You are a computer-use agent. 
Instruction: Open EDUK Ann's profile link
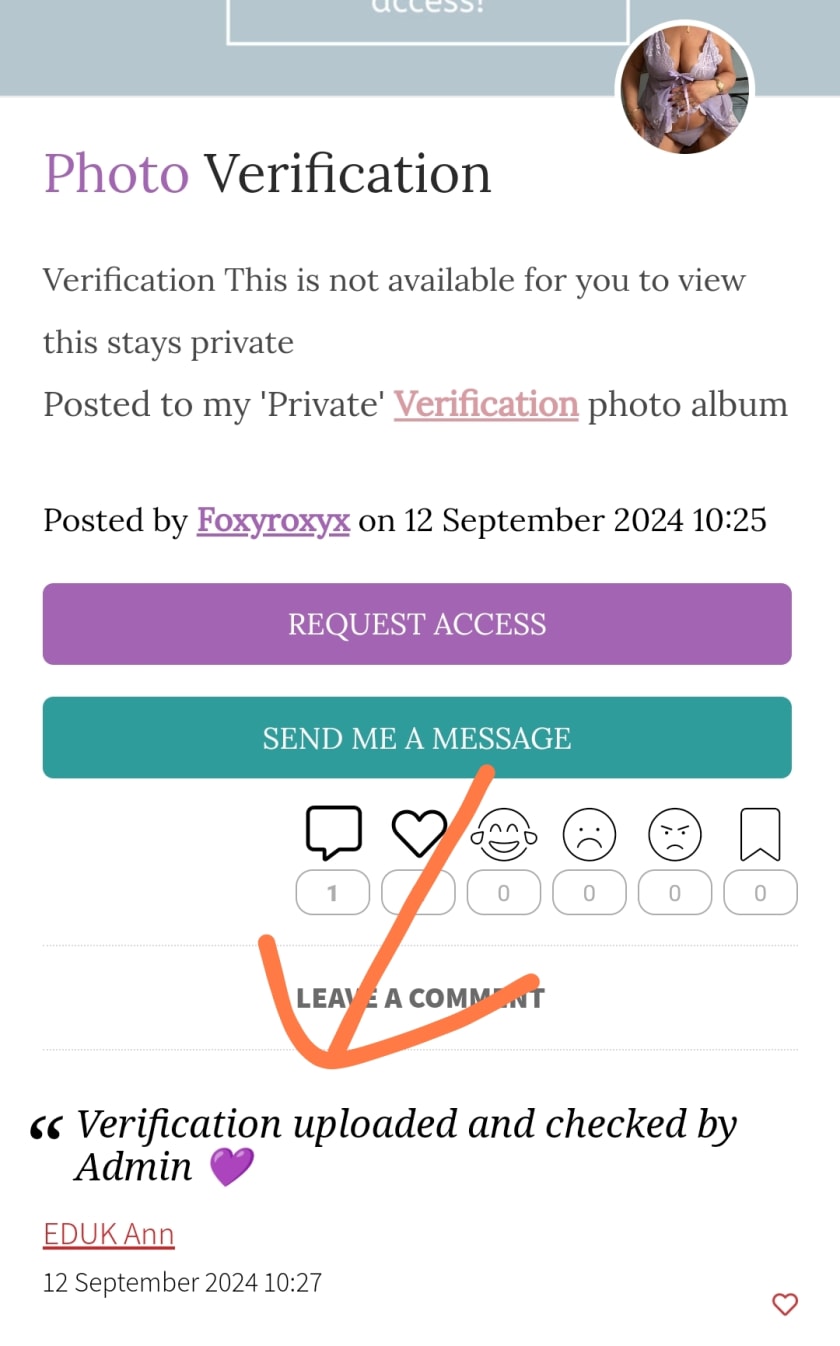tap(109, 1234)
